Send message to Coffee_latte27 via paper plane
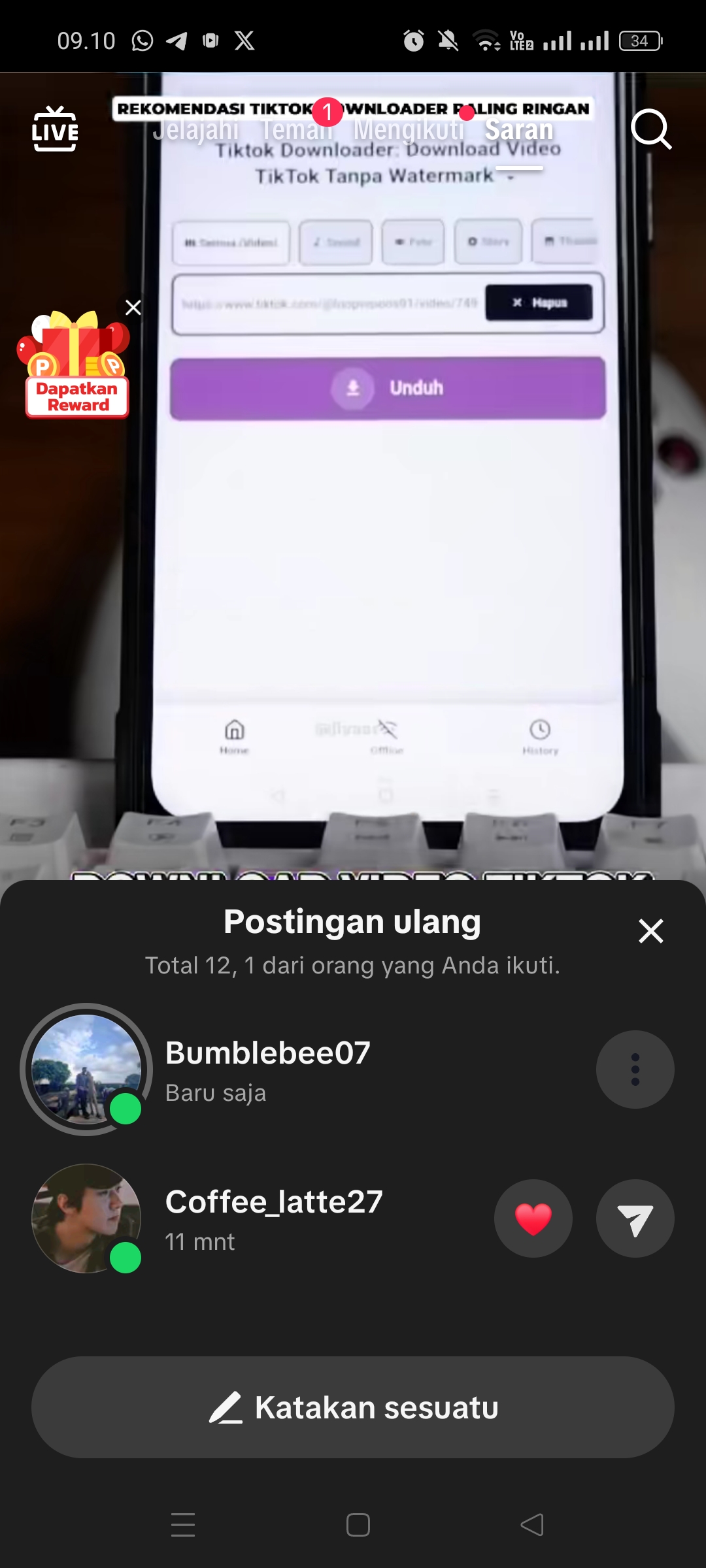This screenshot has width=706, height=1568. [x=635, y=1218]
